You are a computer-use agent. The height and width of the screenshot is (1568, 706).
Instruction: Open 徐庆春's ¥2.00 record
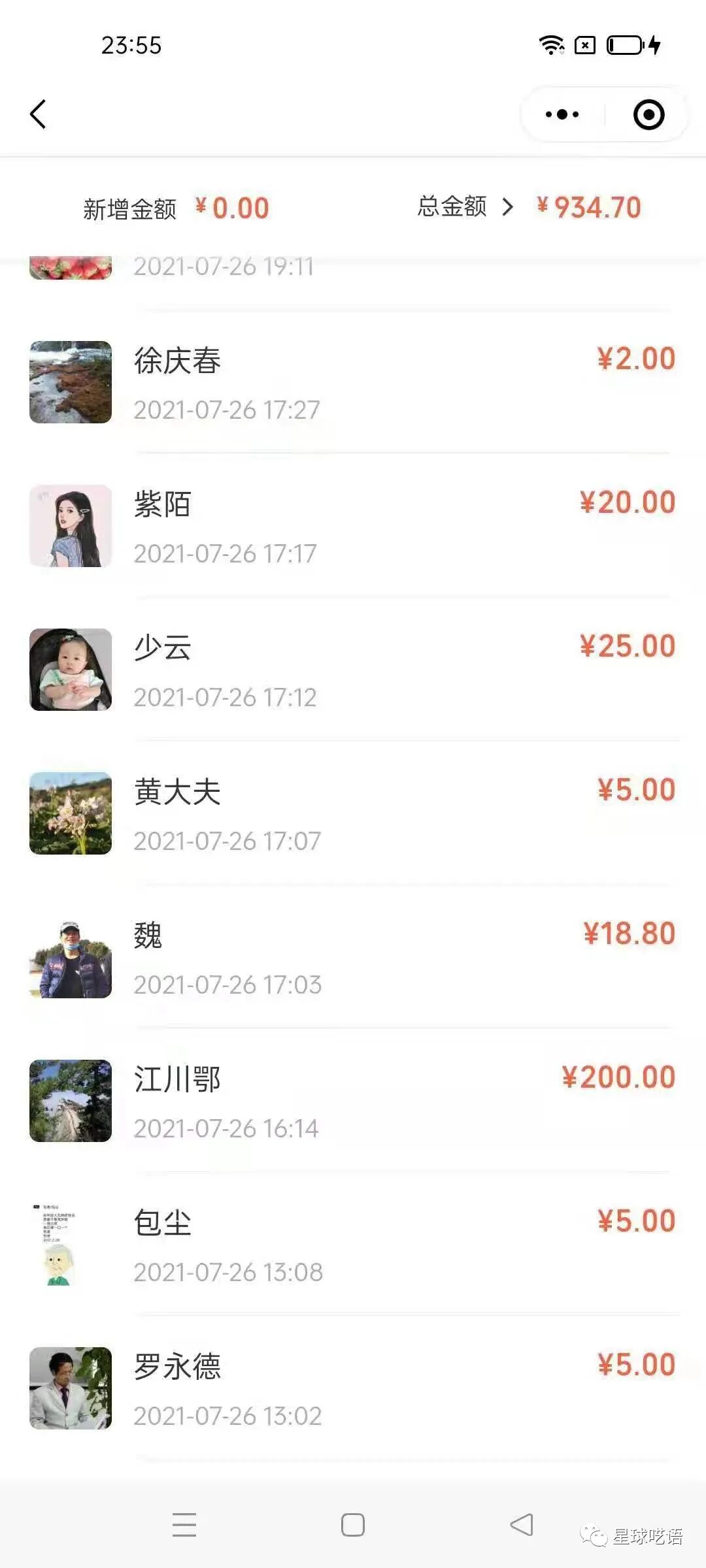click(353, 384)
